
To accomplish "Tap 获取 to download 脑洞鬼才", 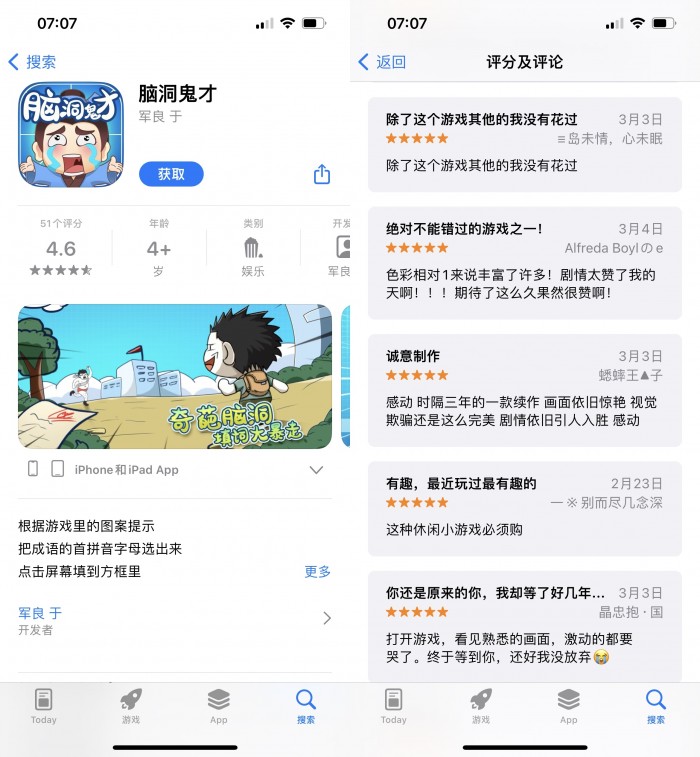I will pos(171,174).
